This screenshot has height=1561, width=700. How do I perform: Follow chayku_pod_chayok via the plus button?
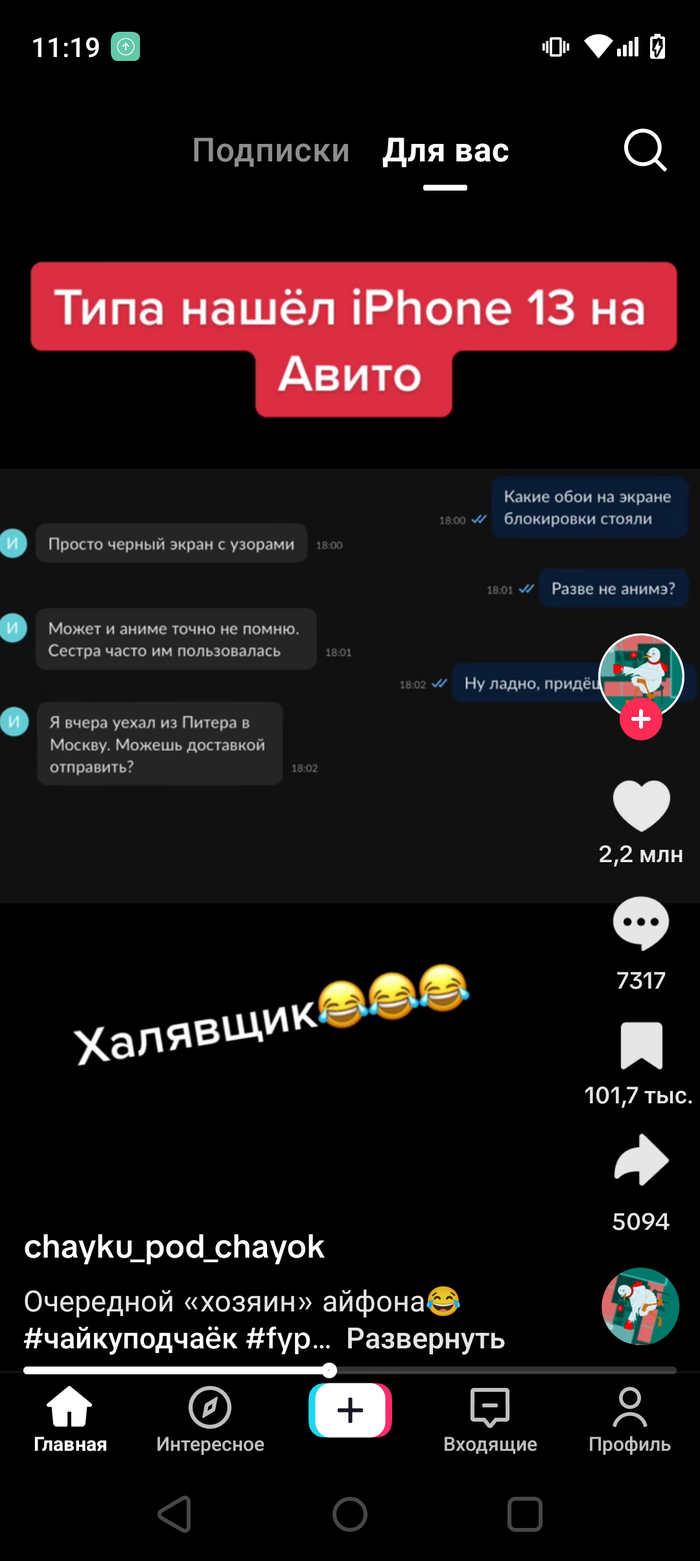click(640, 719)
